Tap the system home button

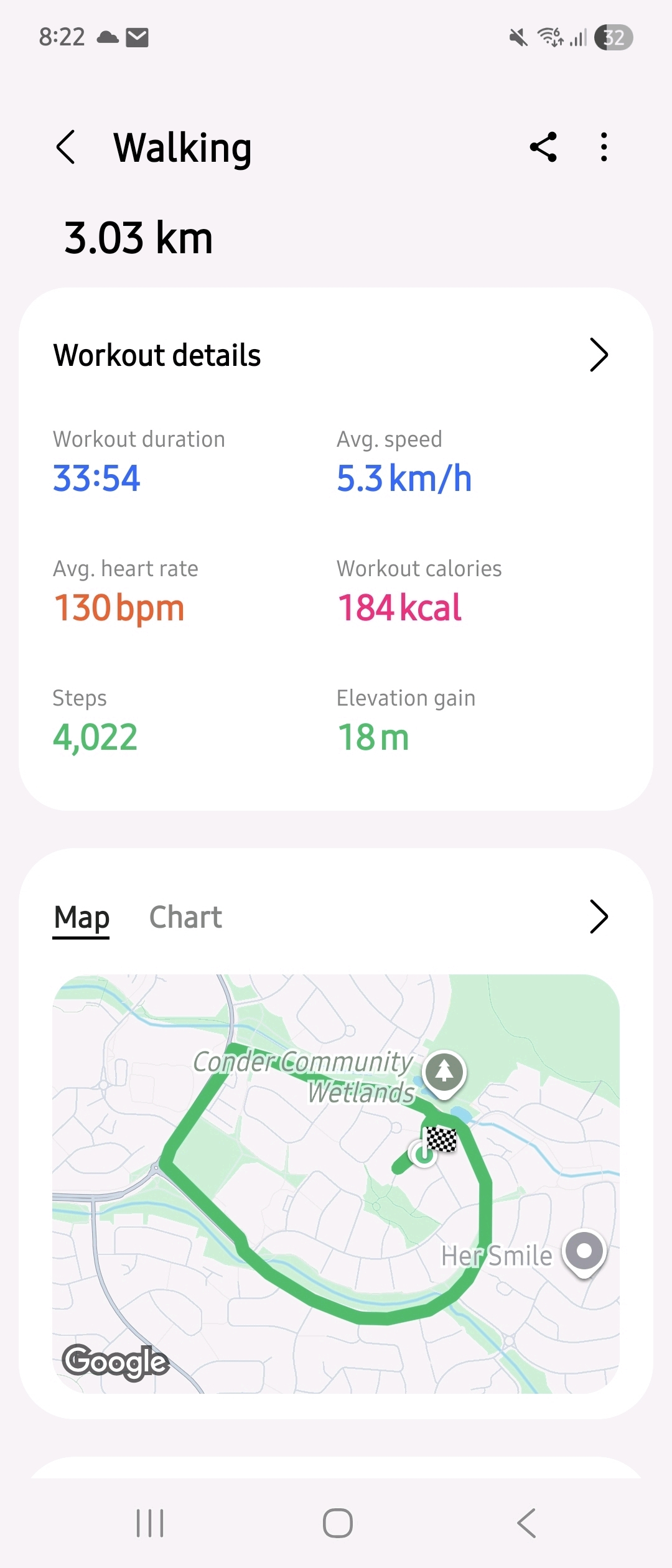(337, 1523)
